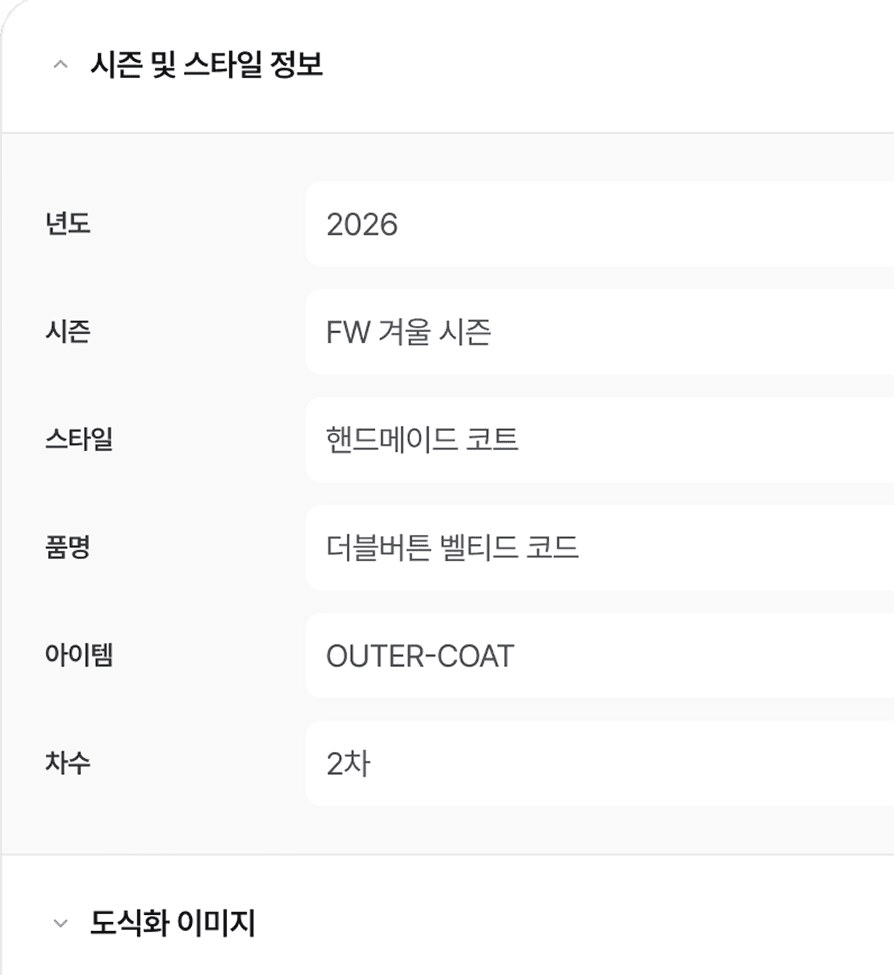Tap the 시즌 field with FW 겨울 시즌
The height and width of the screenshot is (975, 894).
tap(598, 332)
